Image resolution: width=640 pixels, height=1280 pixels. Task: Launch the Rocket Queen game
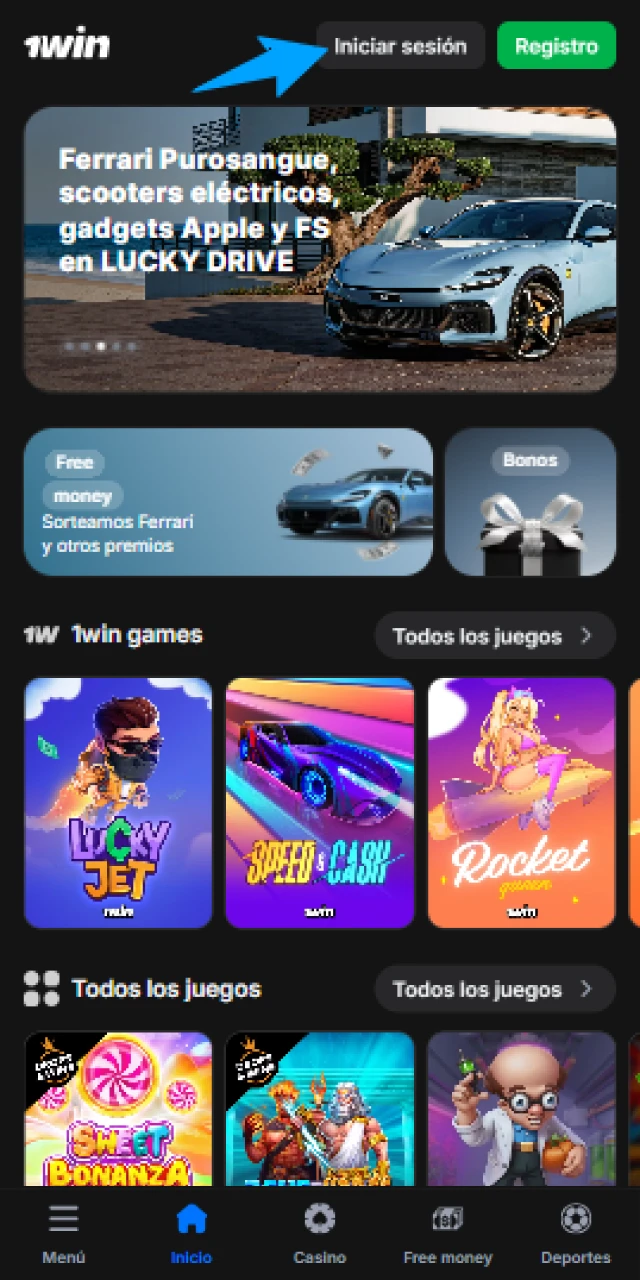521,802
